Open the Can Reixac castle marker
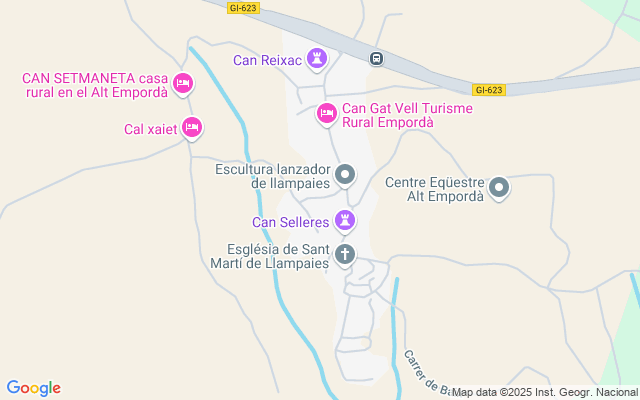 coord(317,59)
